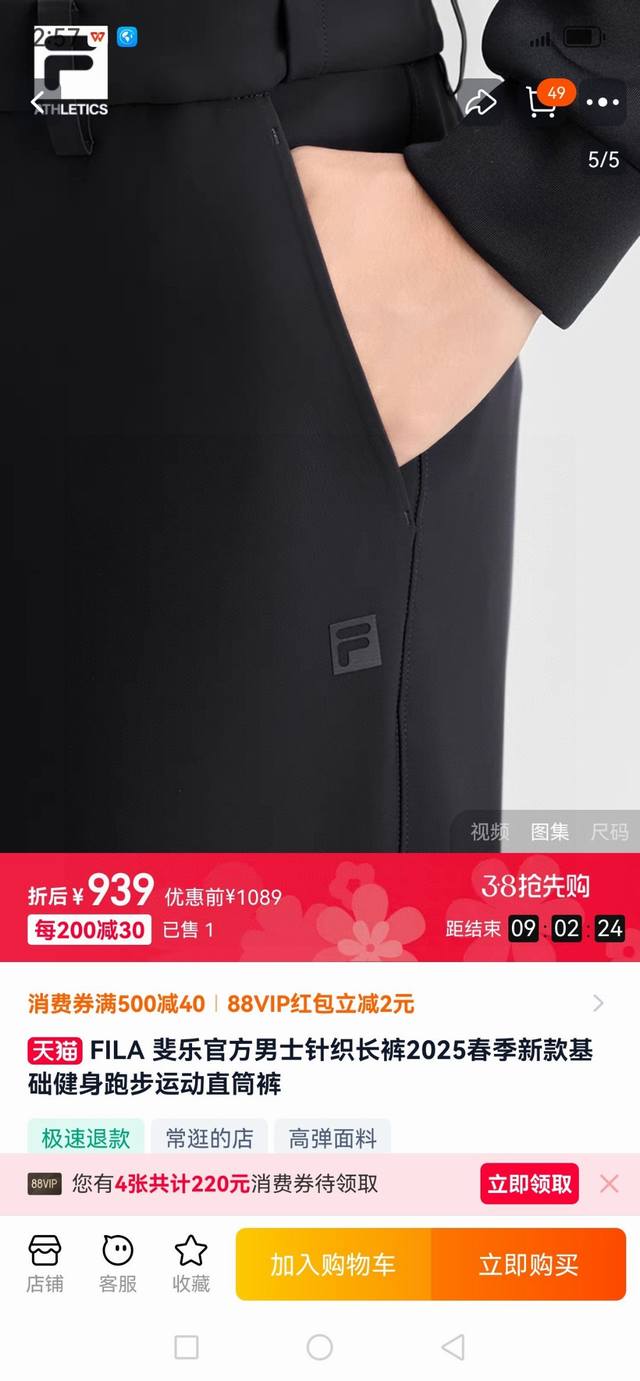640x1381 pixels.
Task: Switch to the 图集 tab
Action: click(x=550, y=831)
